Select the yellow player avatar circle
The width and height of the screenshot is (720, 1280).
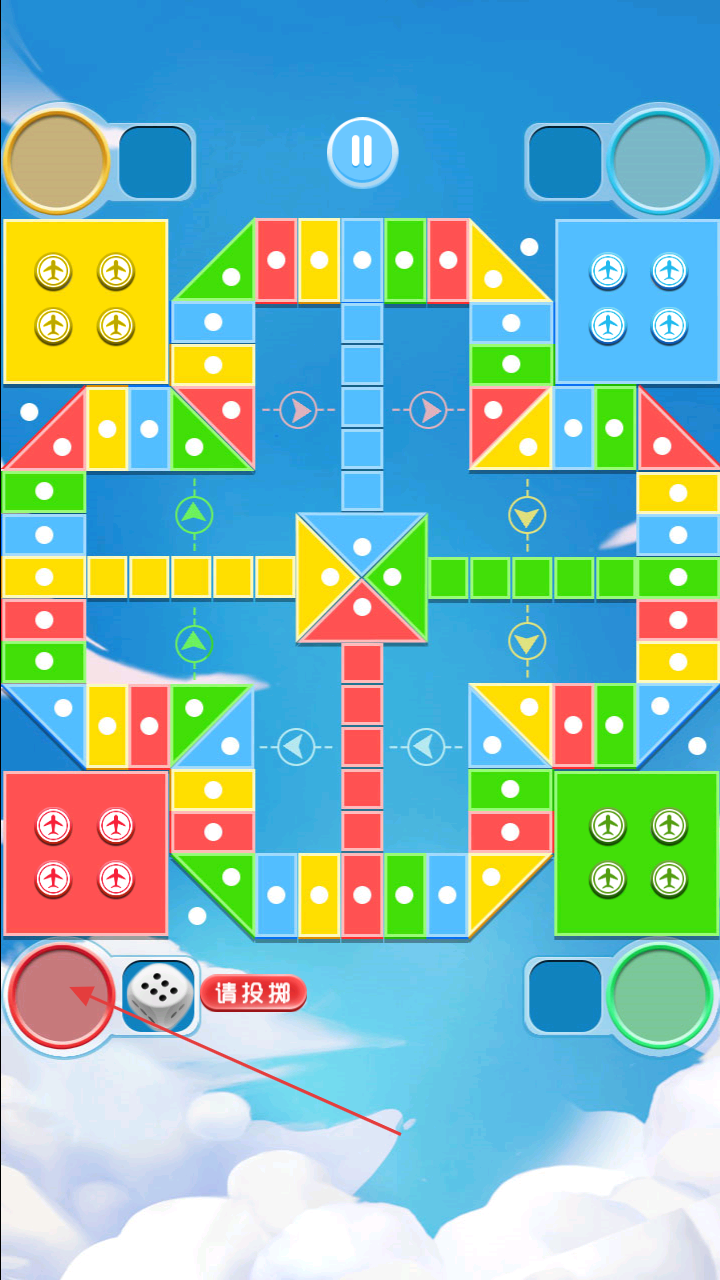(57, 161)
